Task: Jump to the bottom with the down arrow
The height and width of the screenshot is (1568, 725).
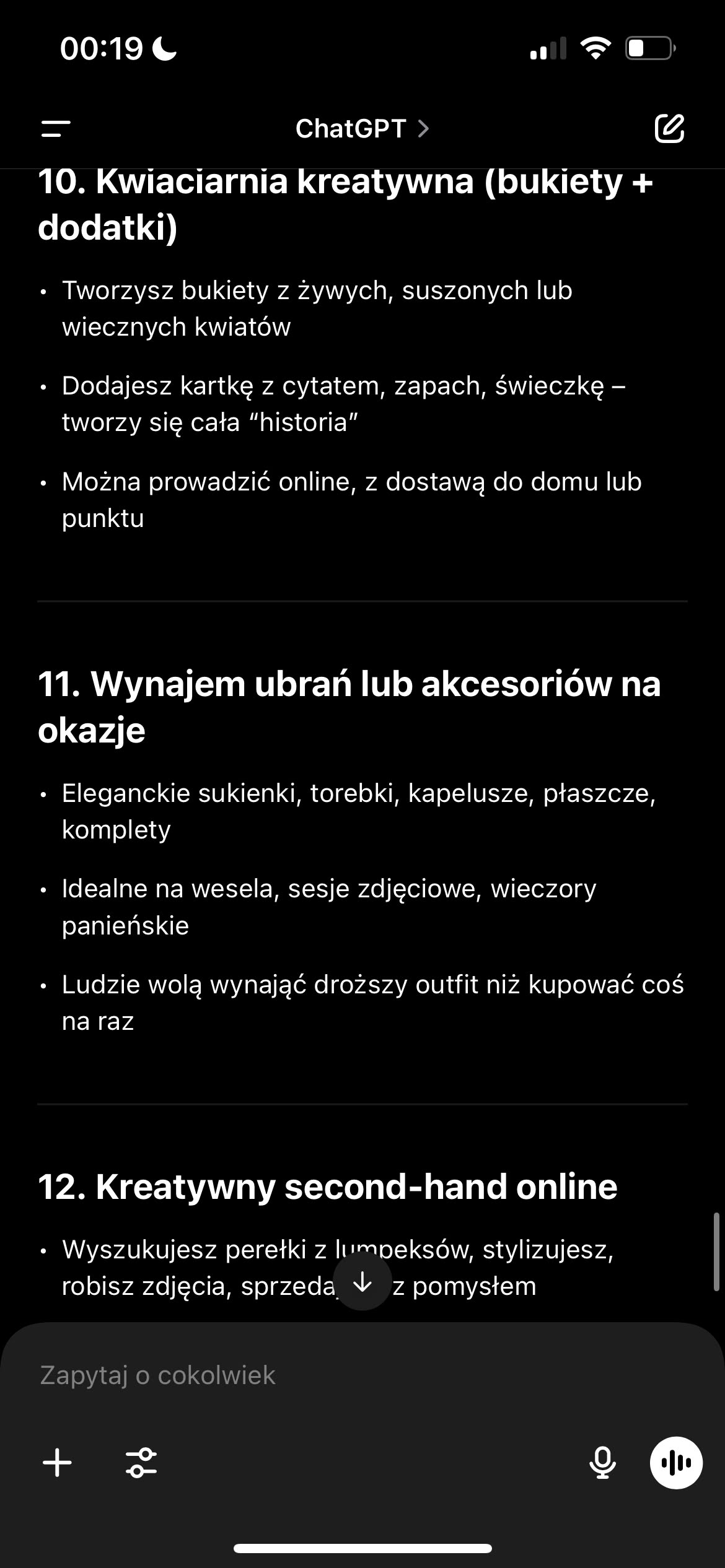Action: point(362,1282)
